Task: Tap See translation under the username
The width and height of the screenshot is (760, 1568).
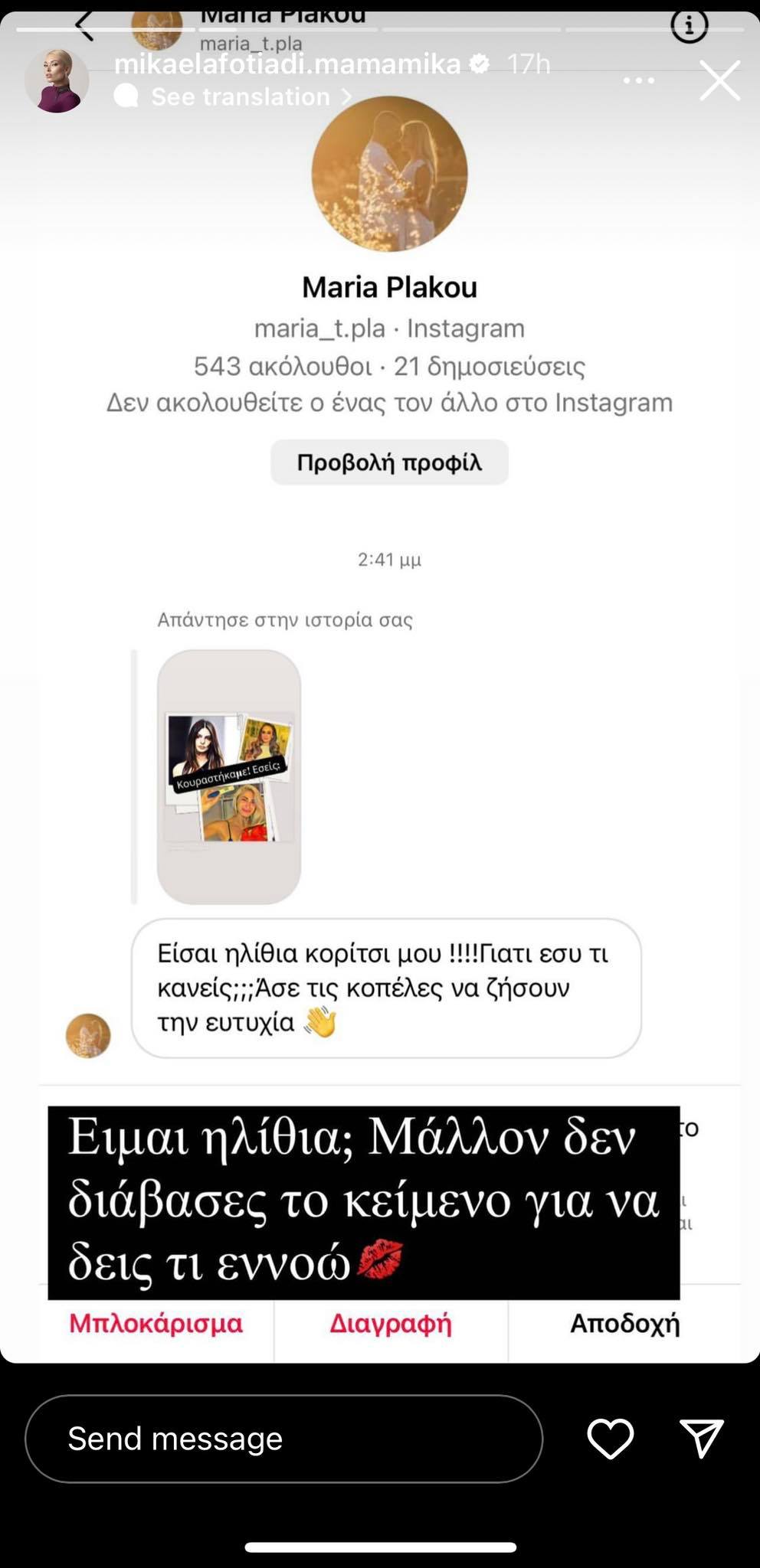Action: click(x=241, y=97)
